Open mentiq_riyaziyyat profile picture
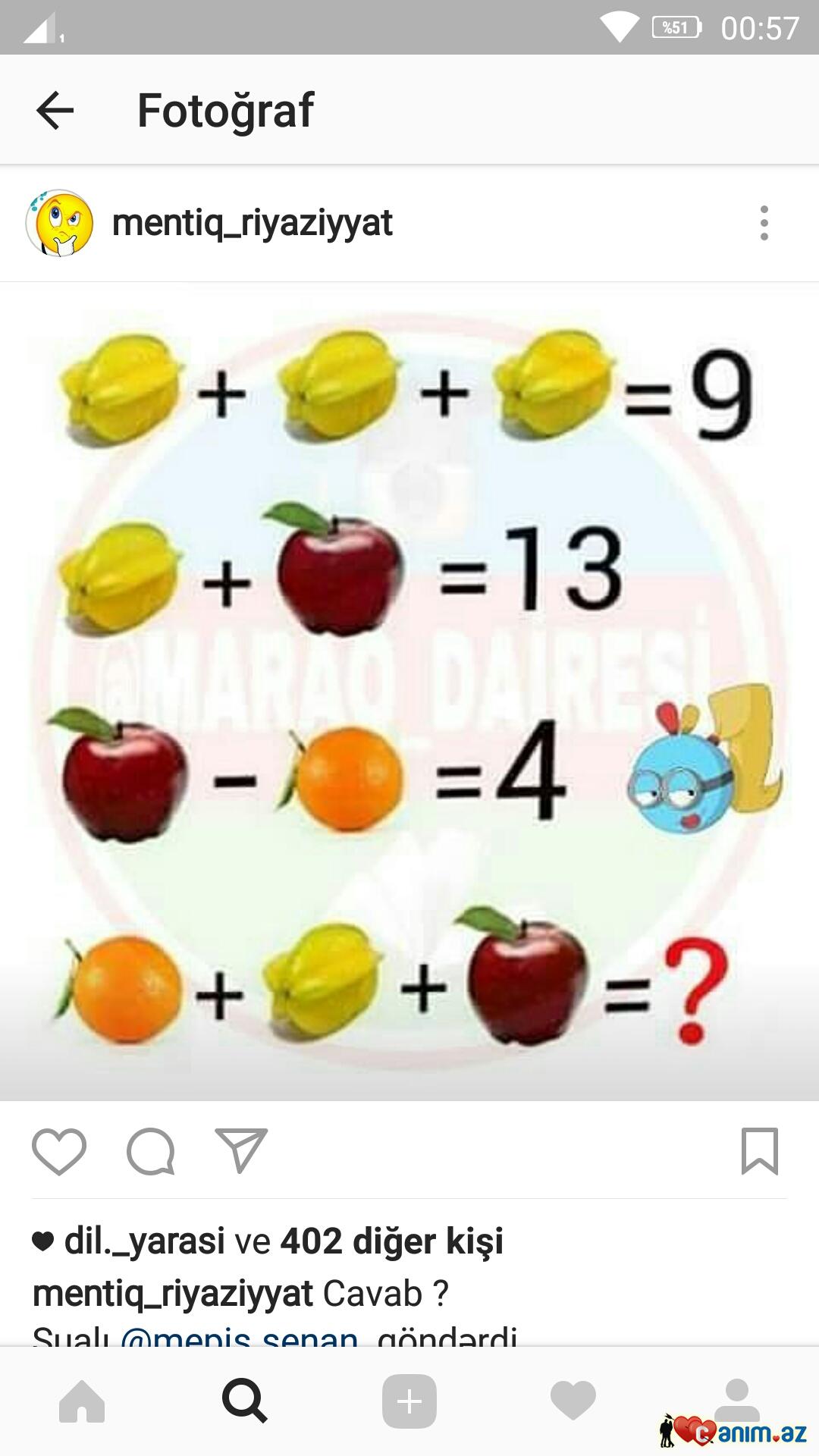This screenshot has width=819, height=1456. [59, 223]
